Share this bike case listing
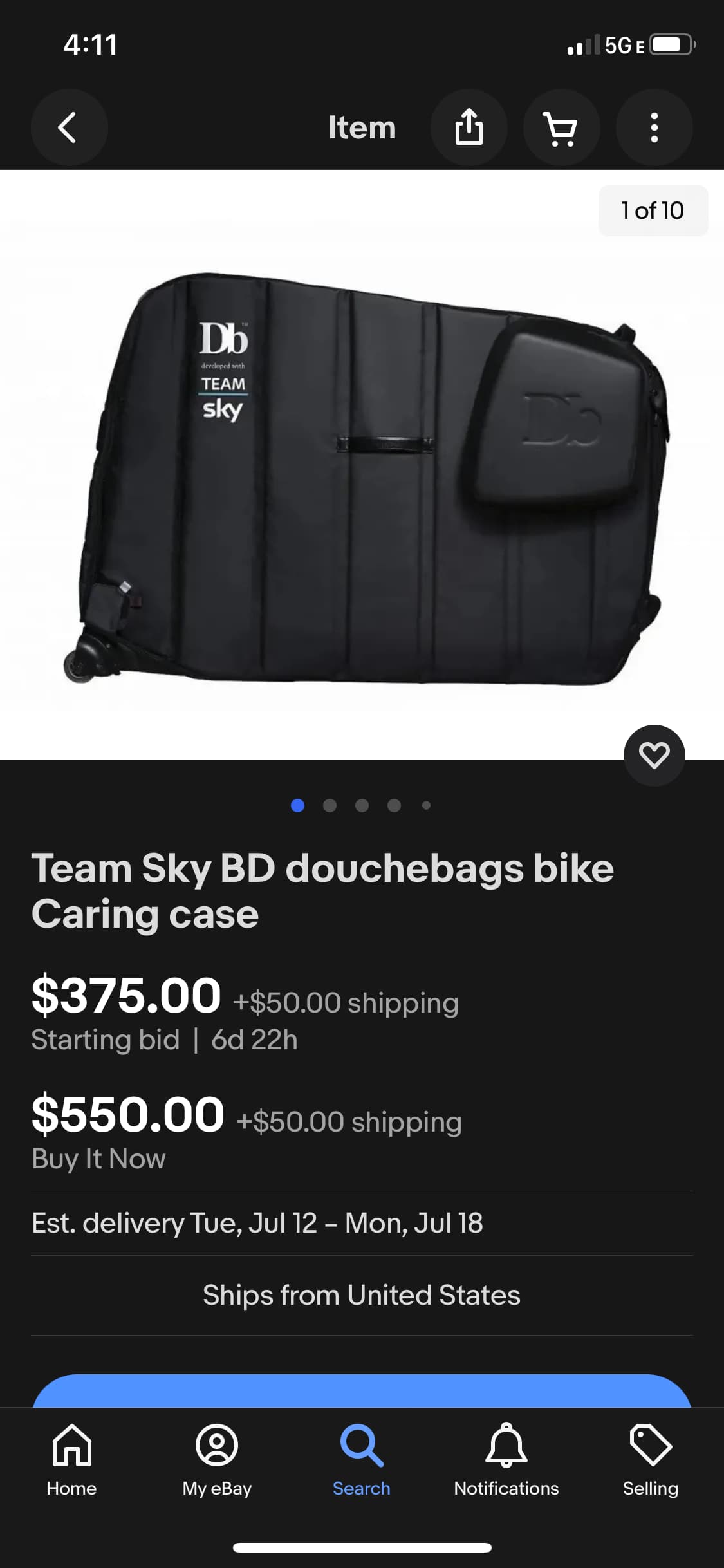Image resolution: width=724 pixels, height=1568 pixels. point(469,127)
